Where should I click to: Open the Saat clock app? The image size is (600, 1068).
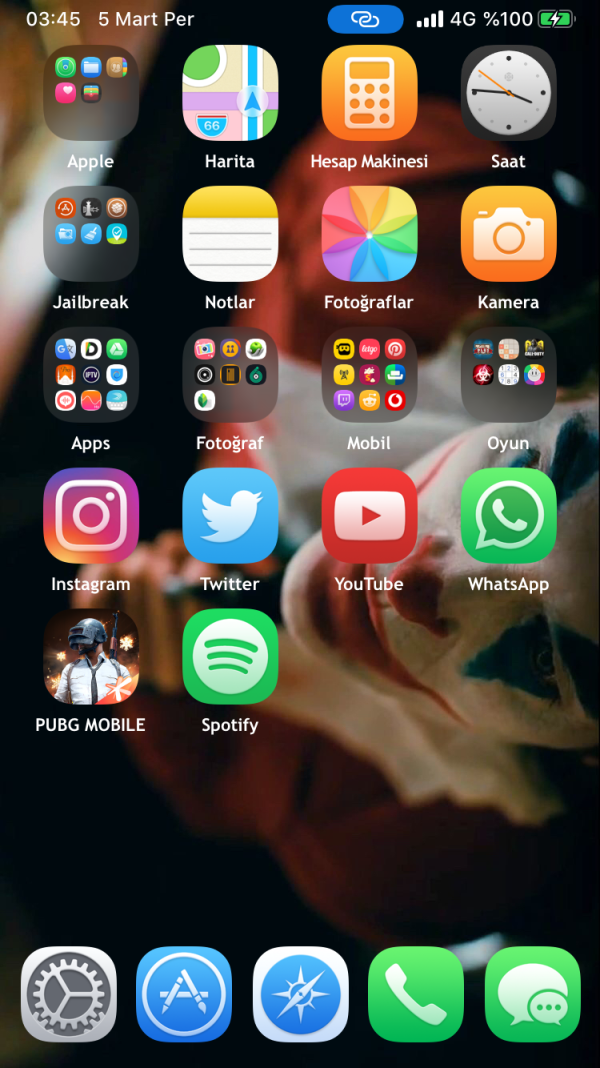point(508,93)
